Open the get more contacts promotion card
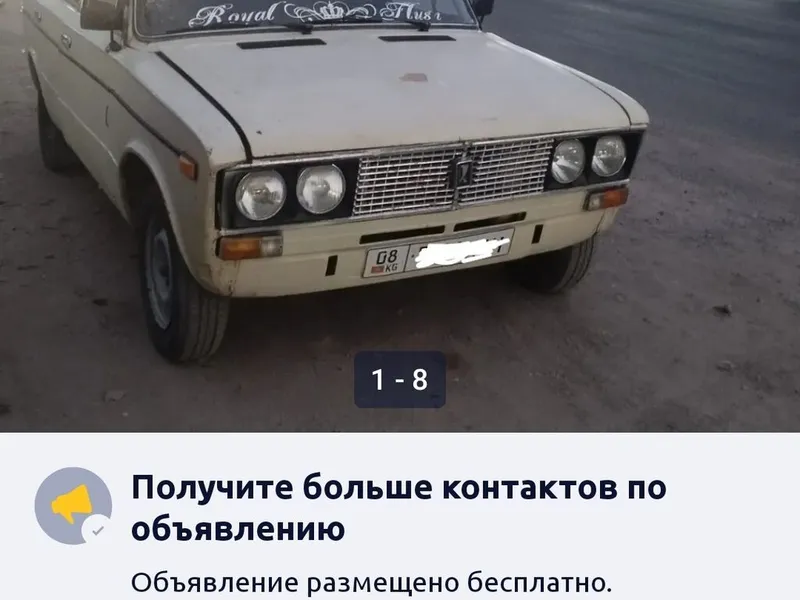800x600 pixels. (x=400, y=510)
